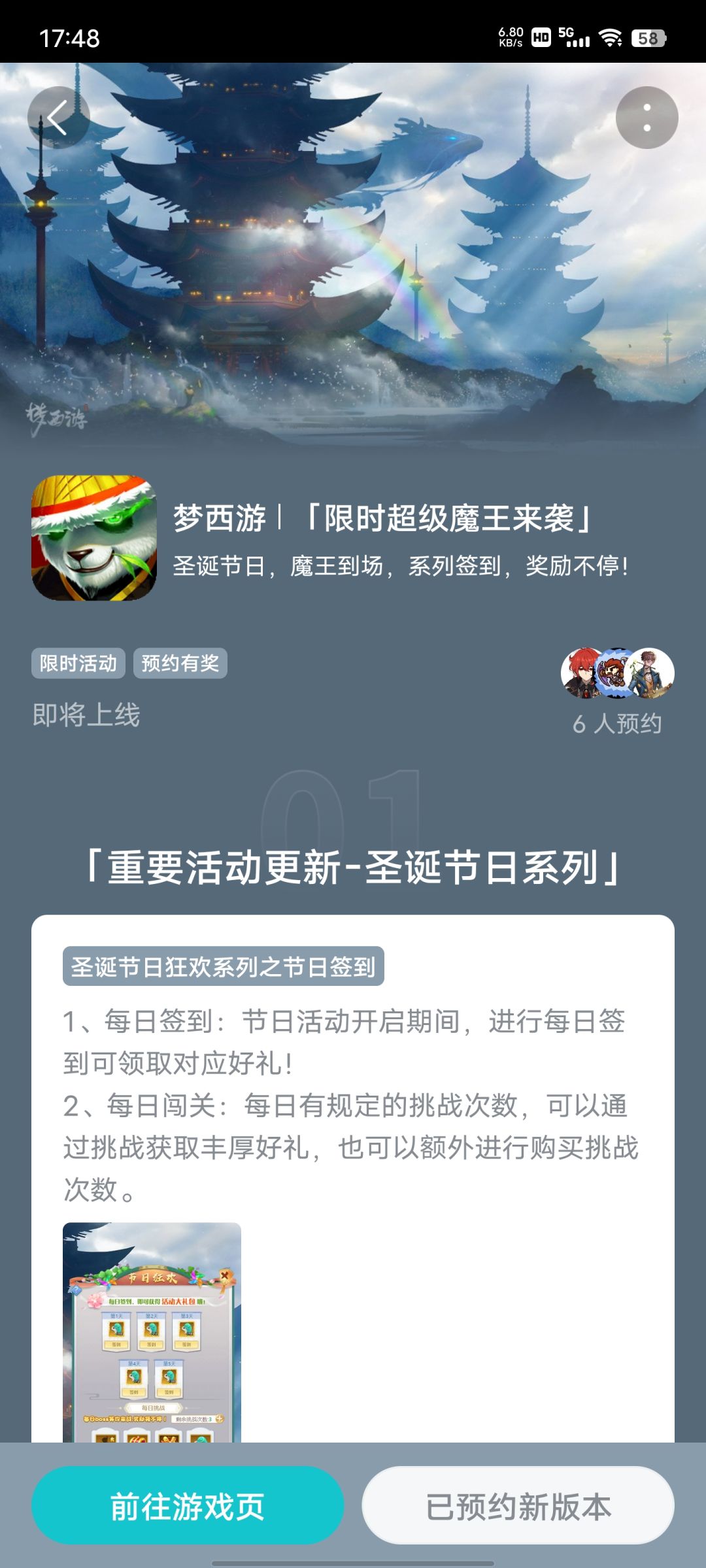This screenshot has height=1568, width=706.
Task: Tap the 梦西游 panda game icon
Action: tap(94, 538)
